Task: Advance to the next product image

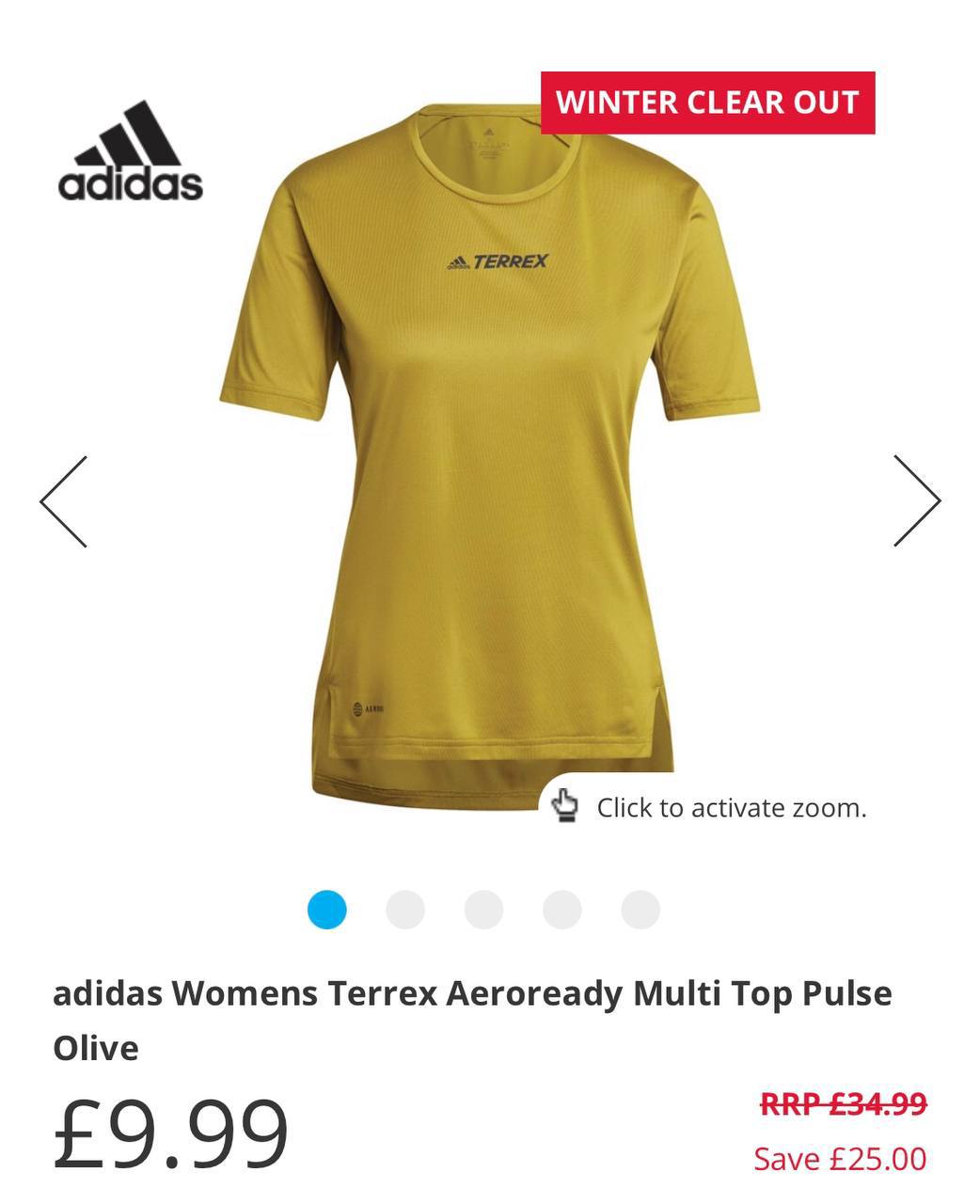Action: tap(916, 501)
